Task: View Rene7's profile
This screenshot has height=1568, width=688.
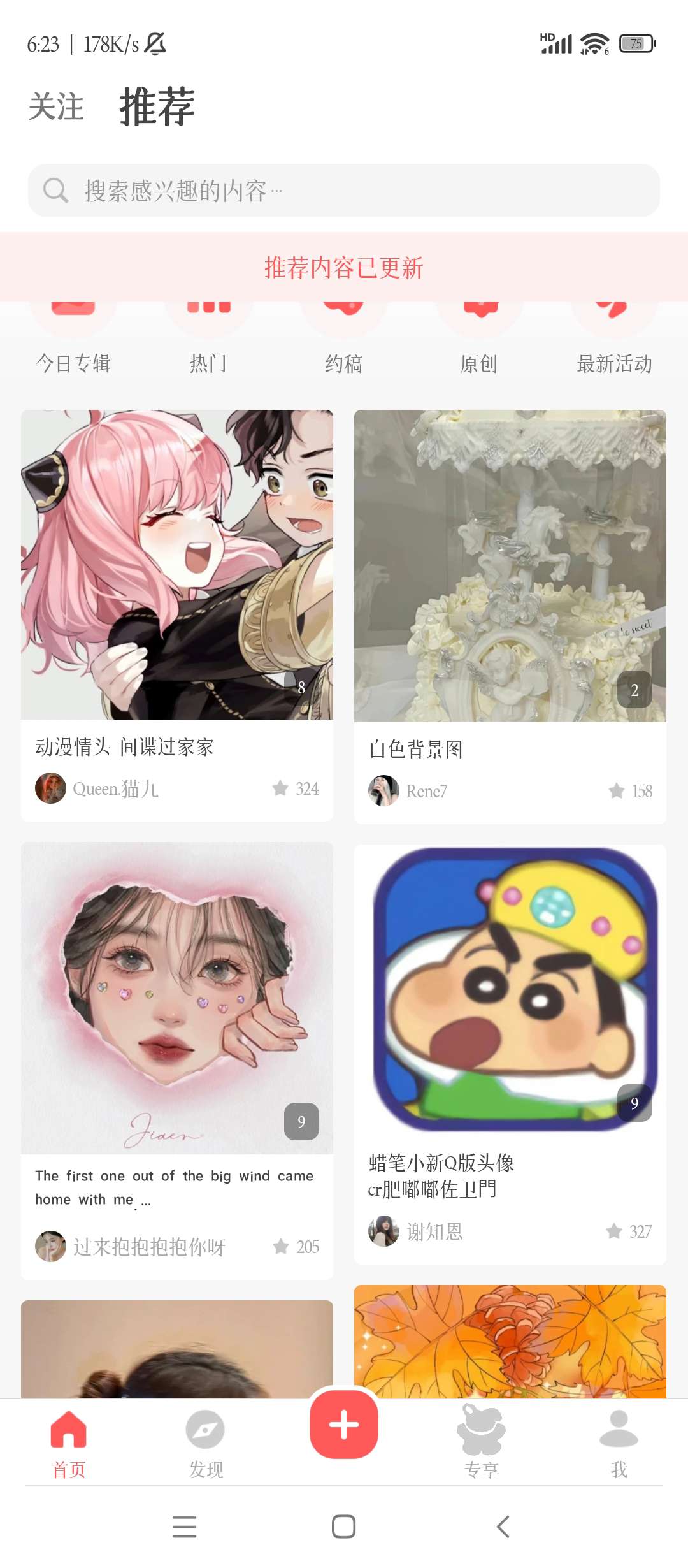Action: coord(408,791)
